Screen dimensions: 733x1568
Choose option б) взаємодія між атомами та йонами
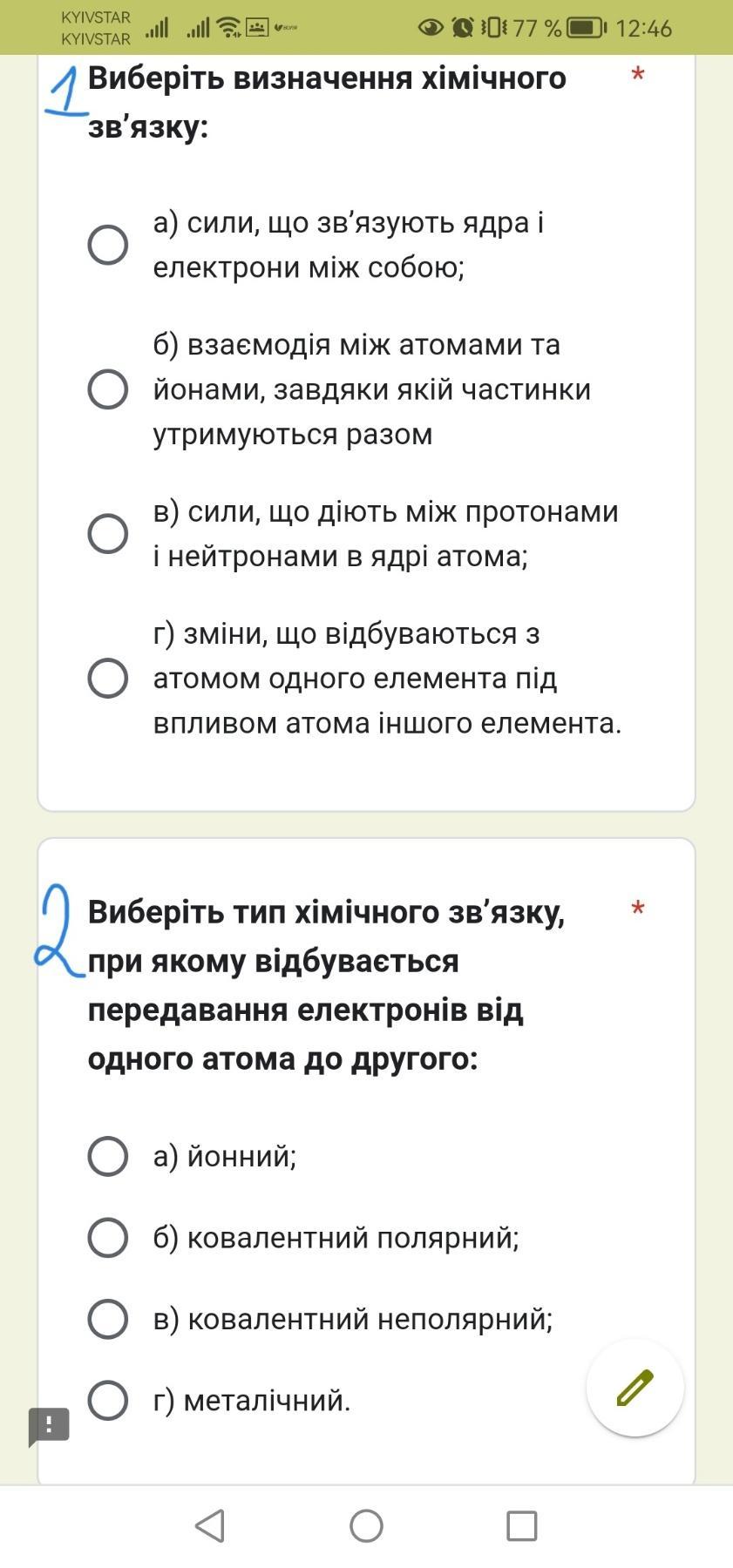click(x=108, y=389)
